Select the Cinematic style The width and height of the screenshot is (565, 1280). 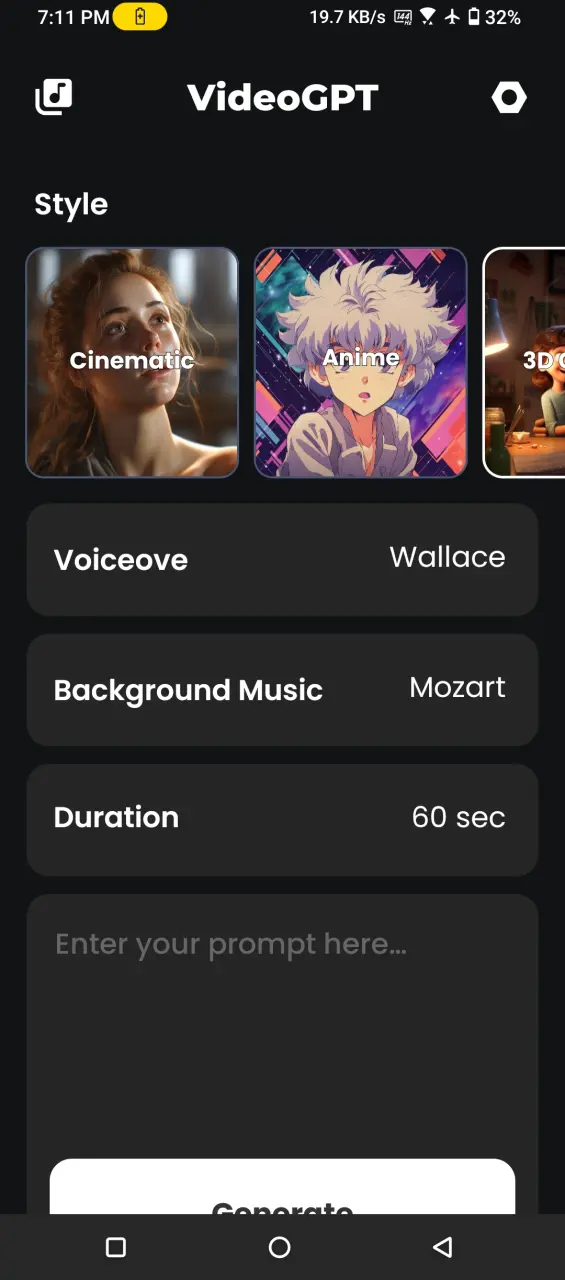(132, 362)
